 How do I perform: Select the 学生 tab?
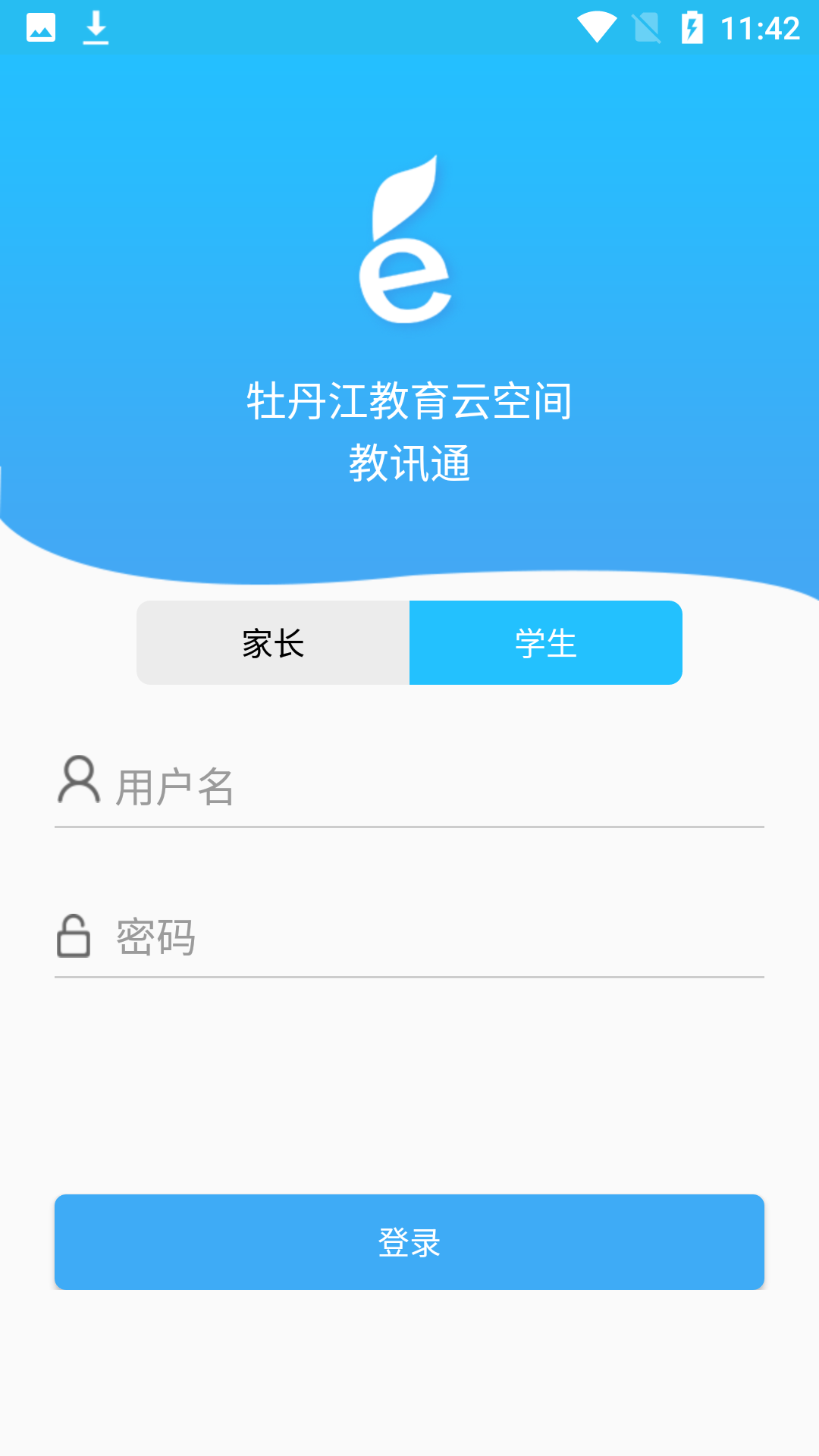(546, 643)
